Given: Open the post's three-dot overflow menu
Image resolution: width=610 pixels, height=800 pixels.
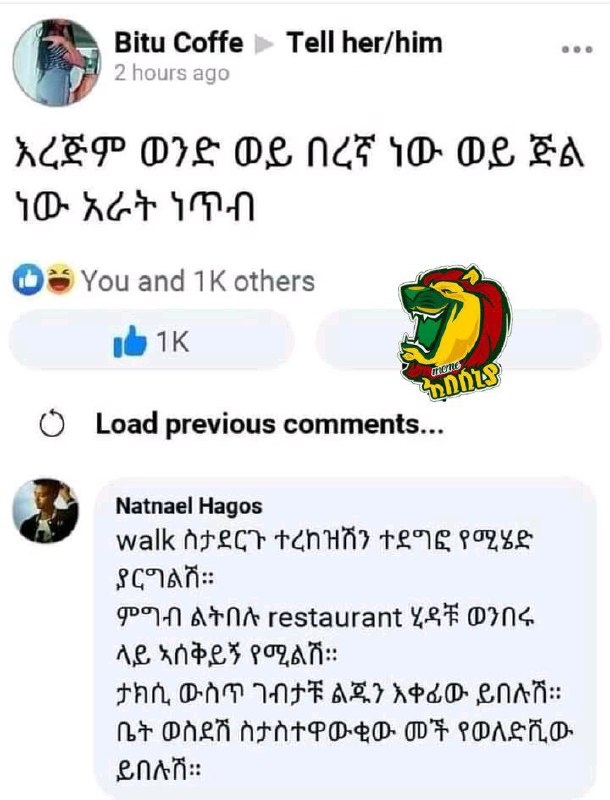Looking at the screenshot, I should 577,49.
